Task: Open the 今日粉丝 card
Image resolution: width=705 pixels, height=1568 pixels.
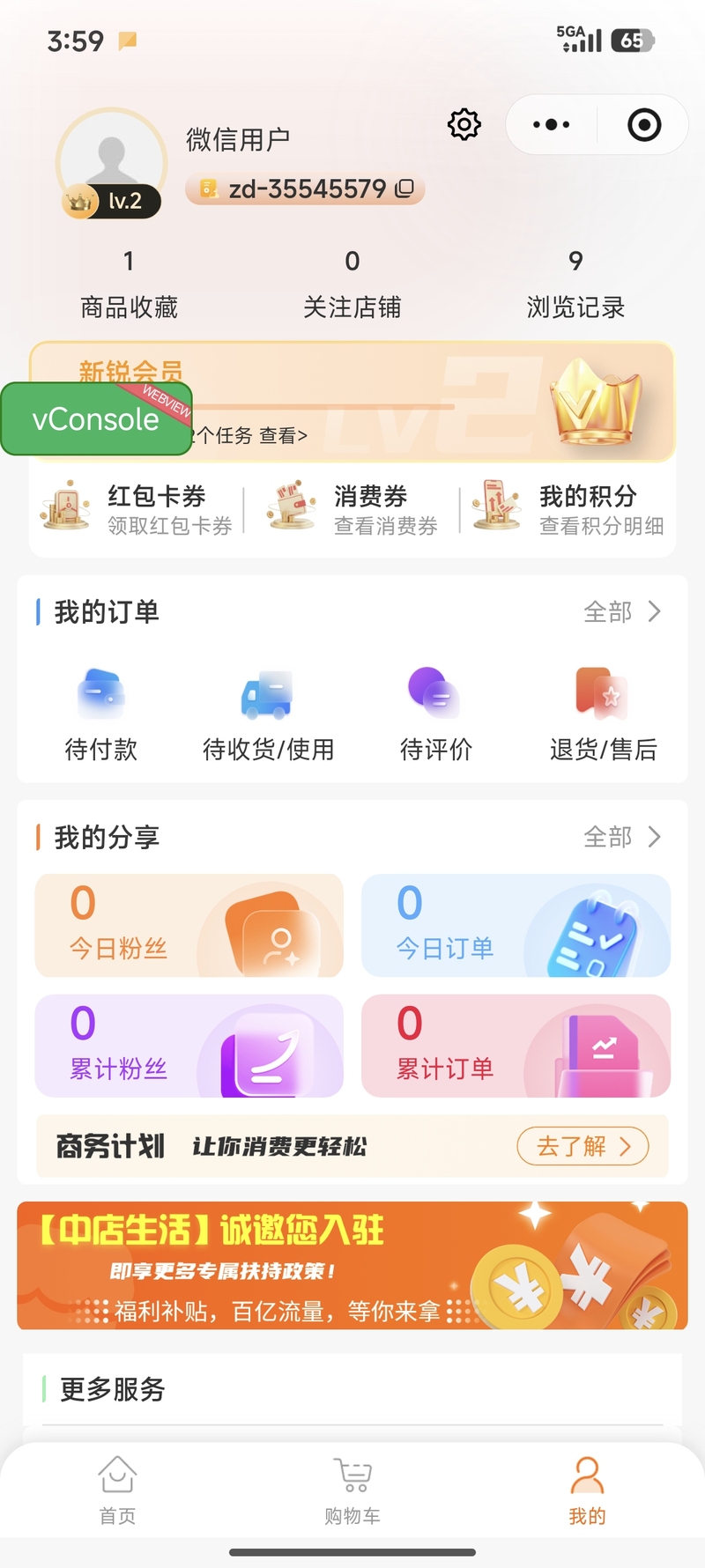Action: tap(189, 925)
